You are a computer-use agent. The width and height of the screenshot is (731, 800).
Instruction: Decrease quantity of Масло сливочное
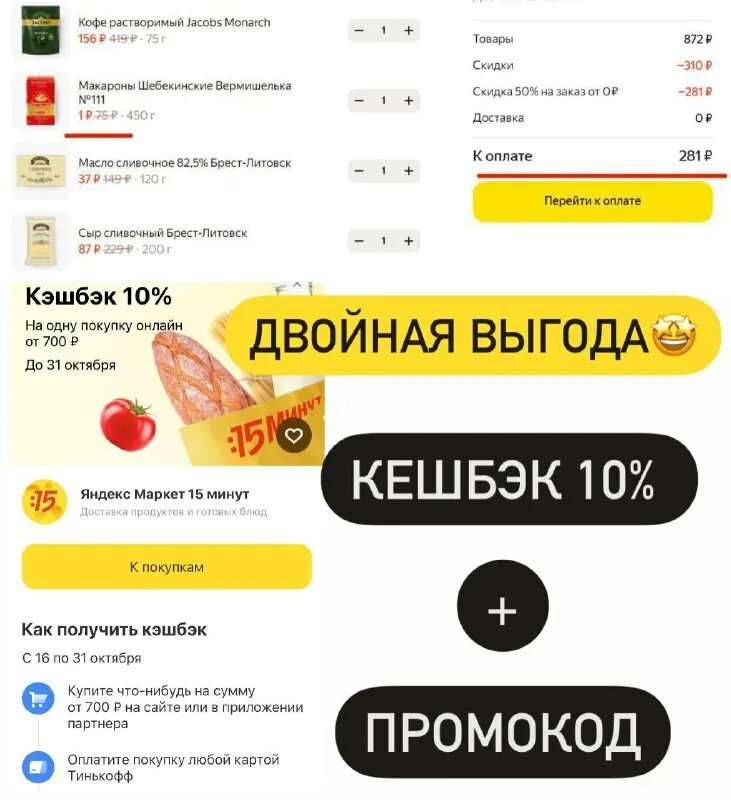point(360,168)
